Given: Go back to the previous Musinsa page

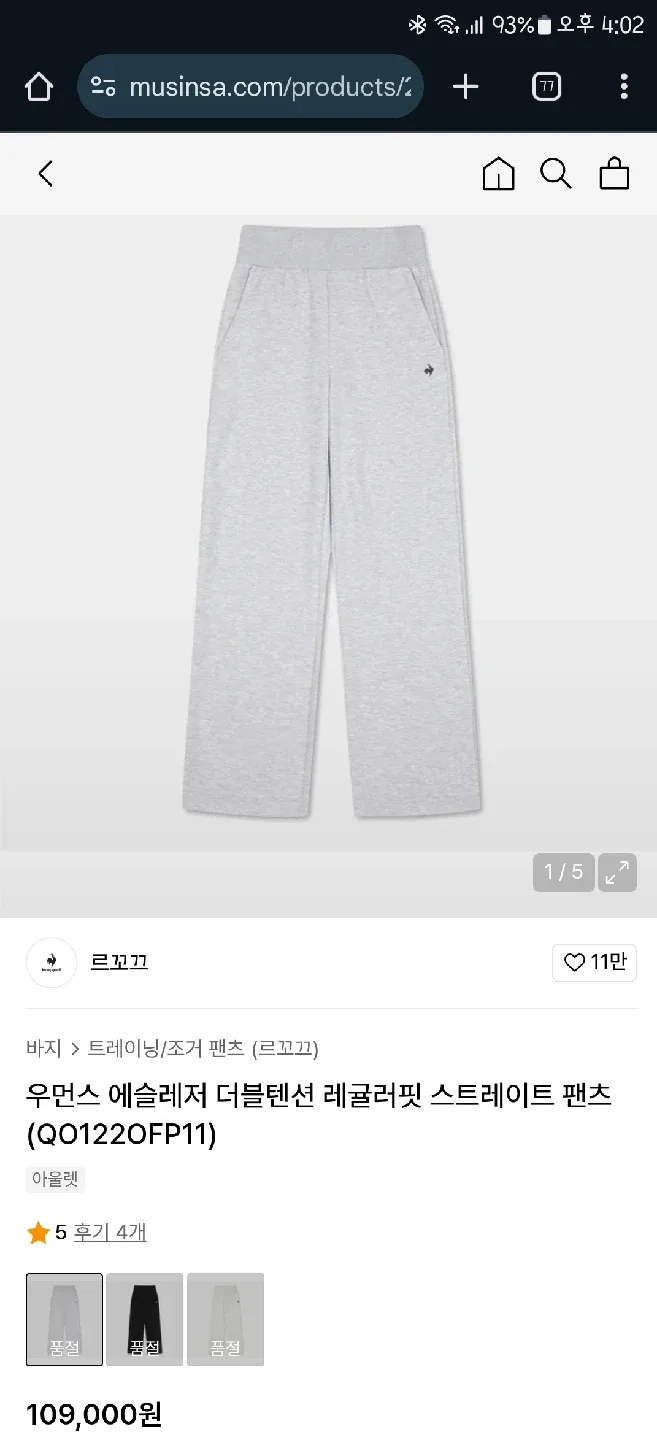Looking at the screenshot, I should coord(46,174).
